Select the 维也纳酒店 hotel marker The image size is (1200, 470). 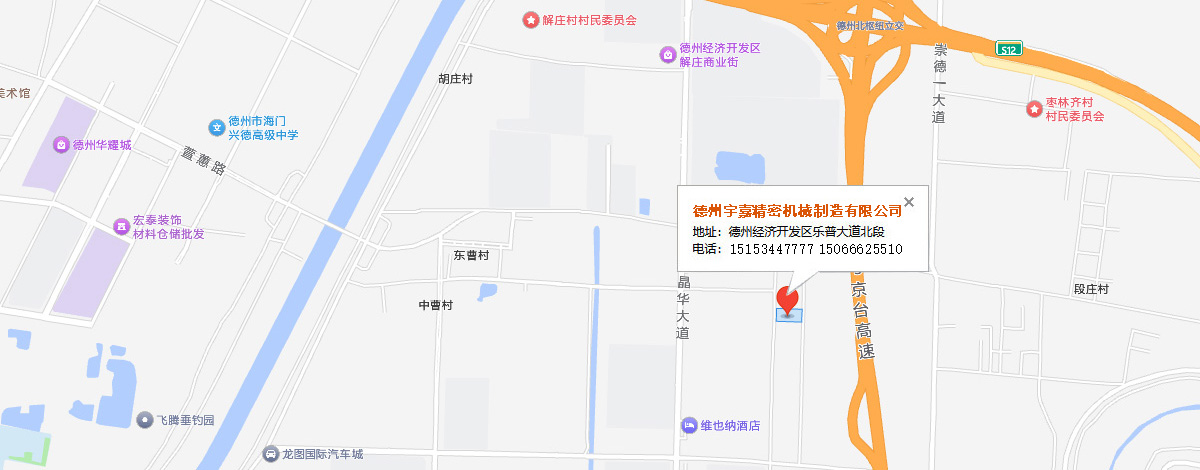click(689, 425)
